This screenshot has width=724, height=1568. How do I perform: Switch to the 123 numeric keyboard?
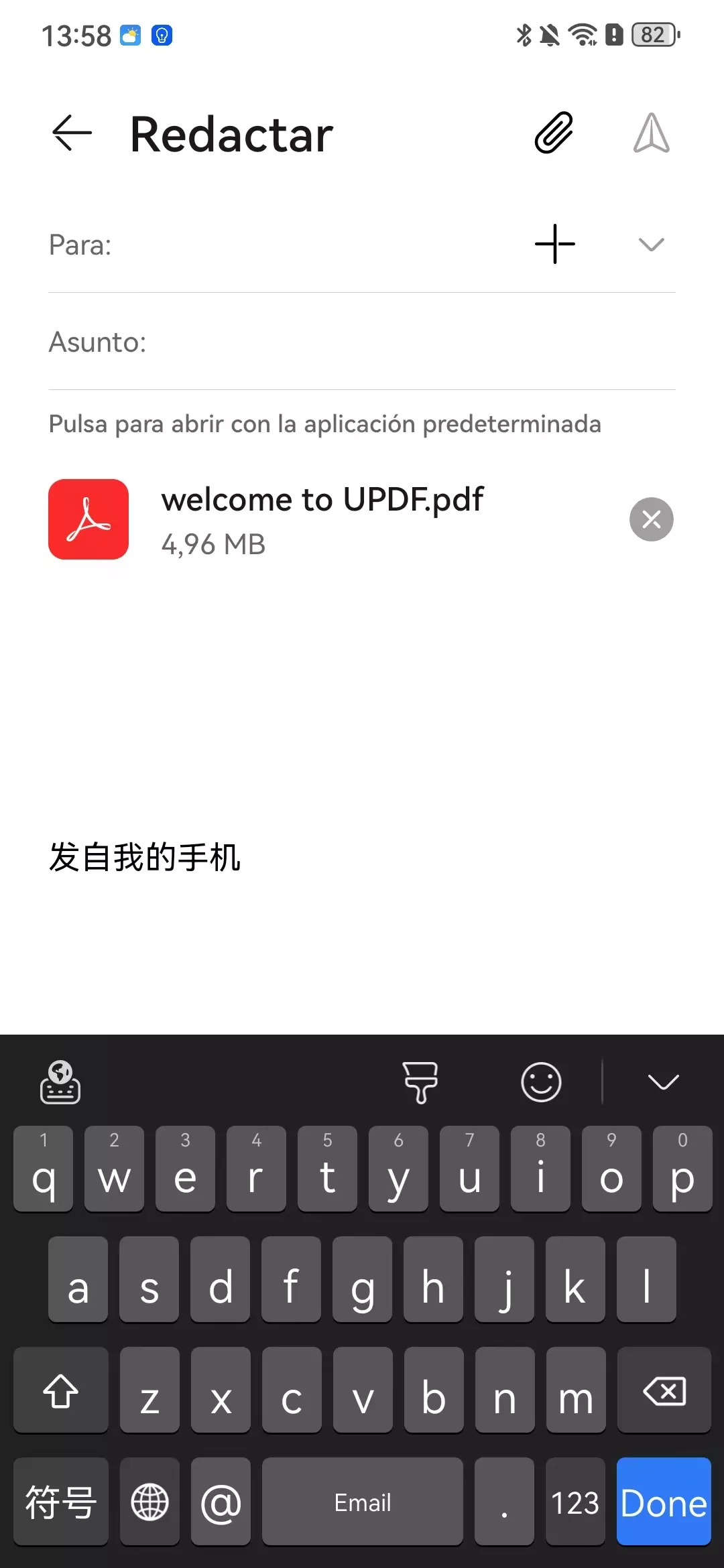pyautogui.click(x=575, y=1502)
